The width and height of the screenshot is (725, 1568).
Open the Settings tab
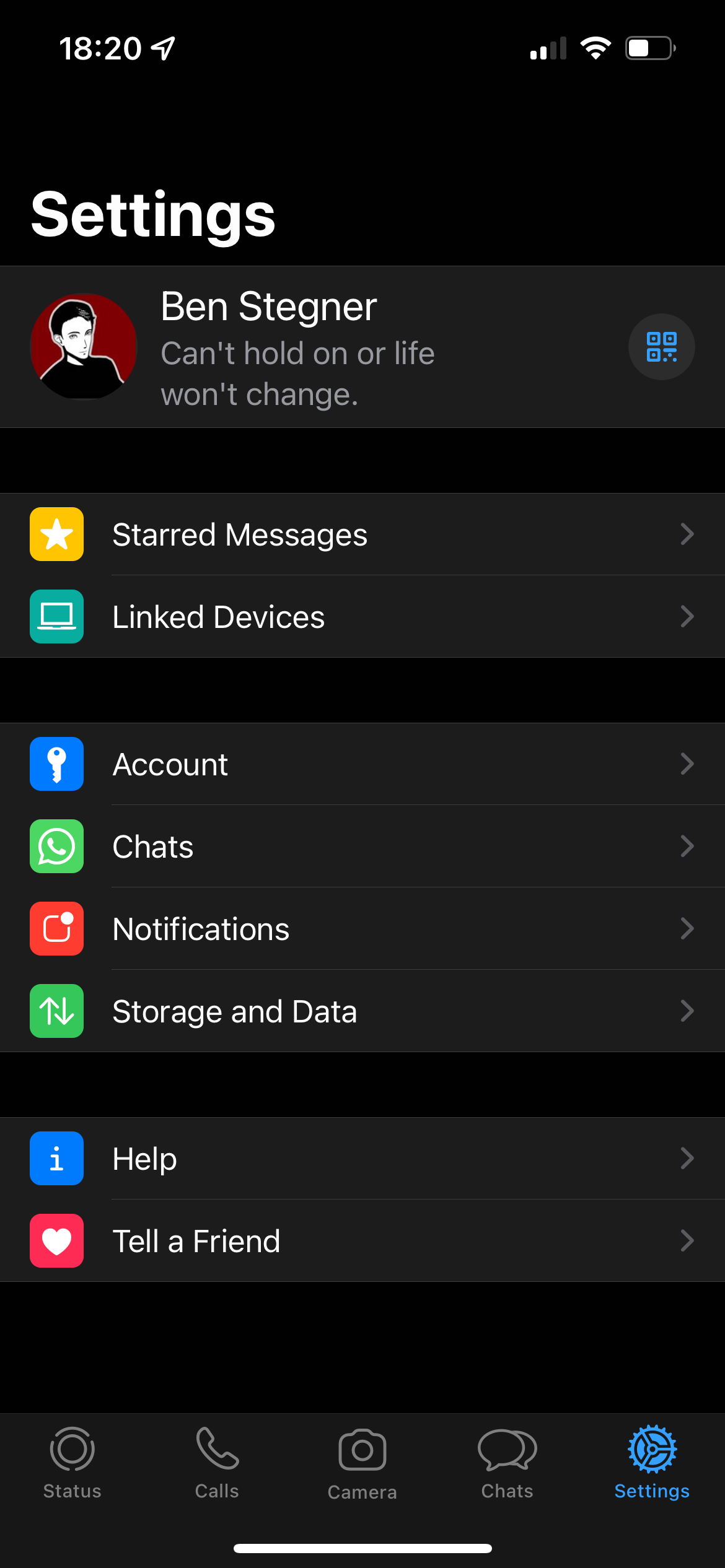tap(652, 1461)
